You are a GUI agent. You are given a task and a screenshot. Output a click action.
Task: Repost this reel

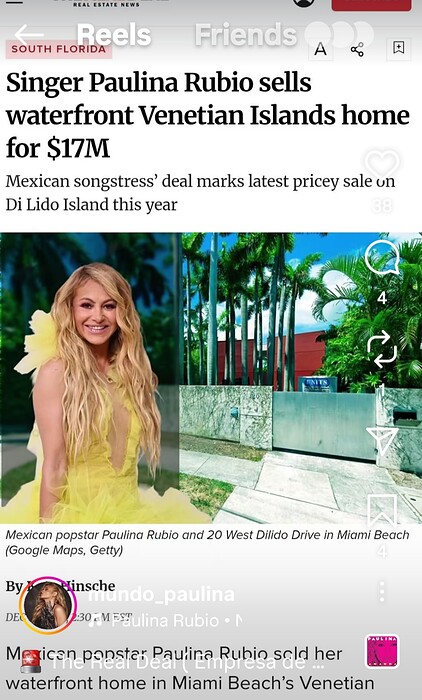pyautogui.click(x=382, y=350)
